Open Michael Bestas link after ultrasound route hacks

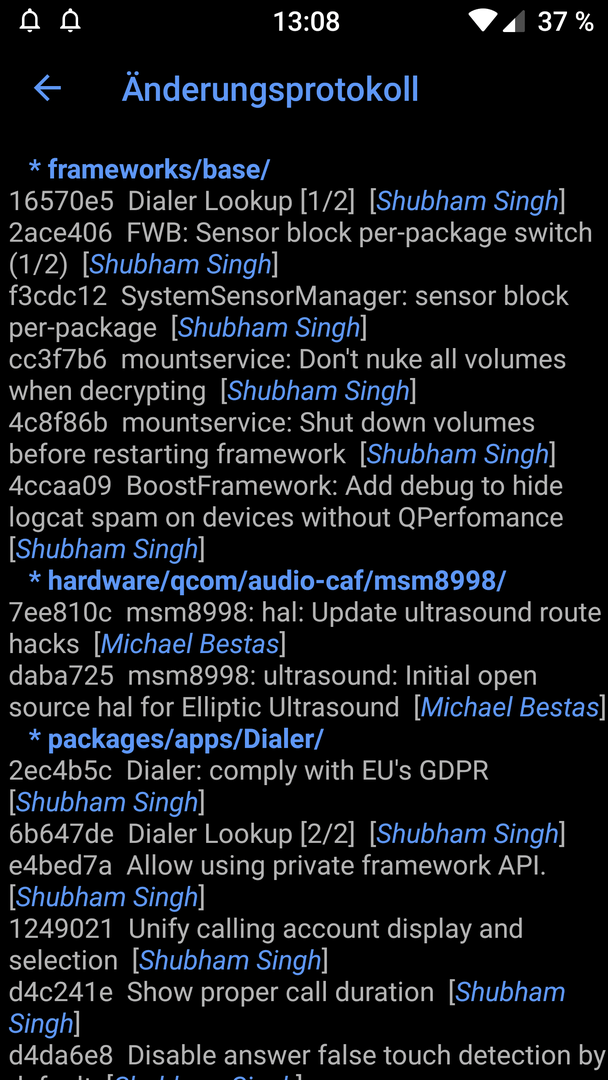pyautogui.click(x=190, y=644)
